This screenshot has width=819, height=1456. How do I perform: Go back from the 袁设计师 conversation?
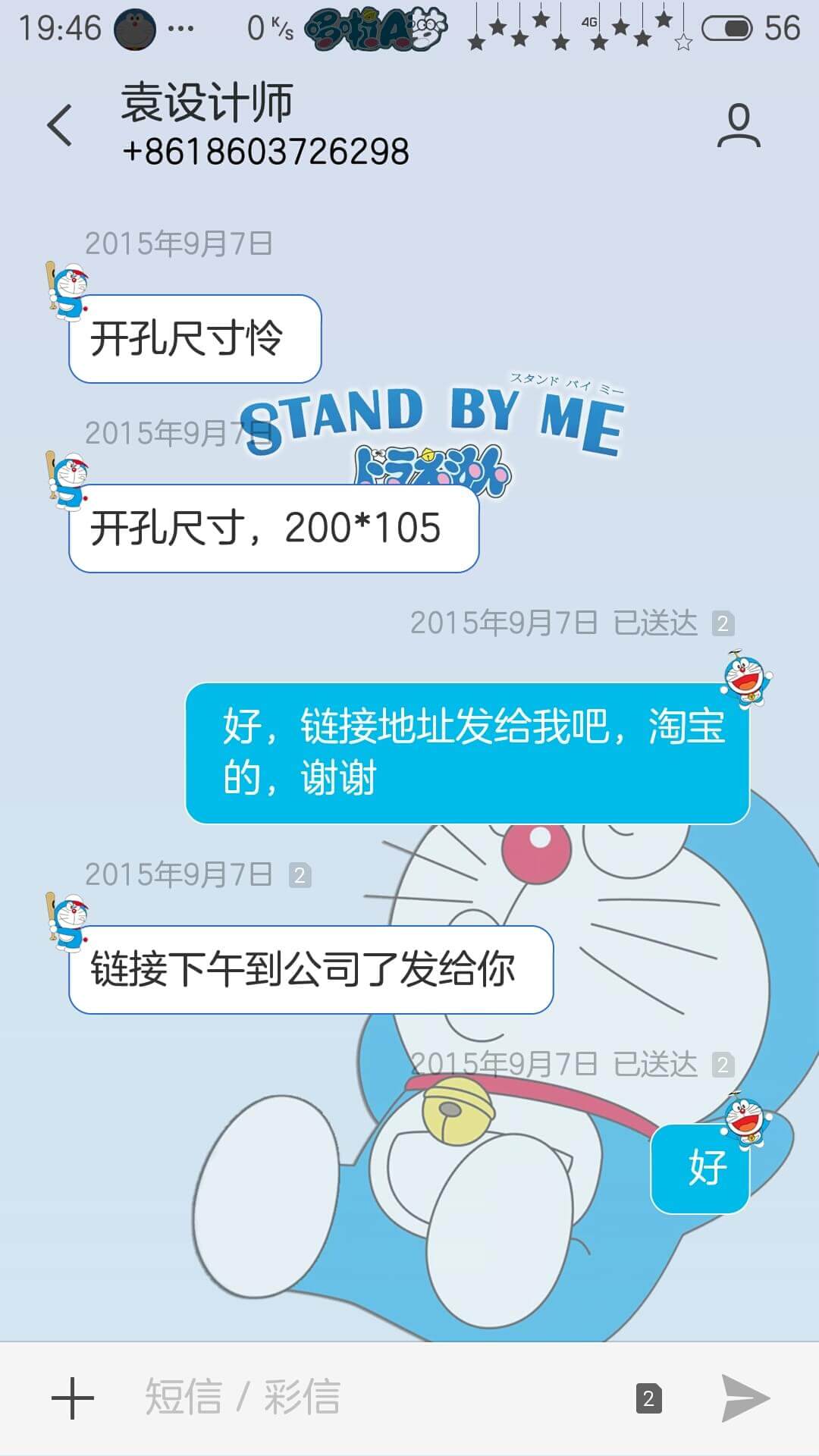click(59, 125)
